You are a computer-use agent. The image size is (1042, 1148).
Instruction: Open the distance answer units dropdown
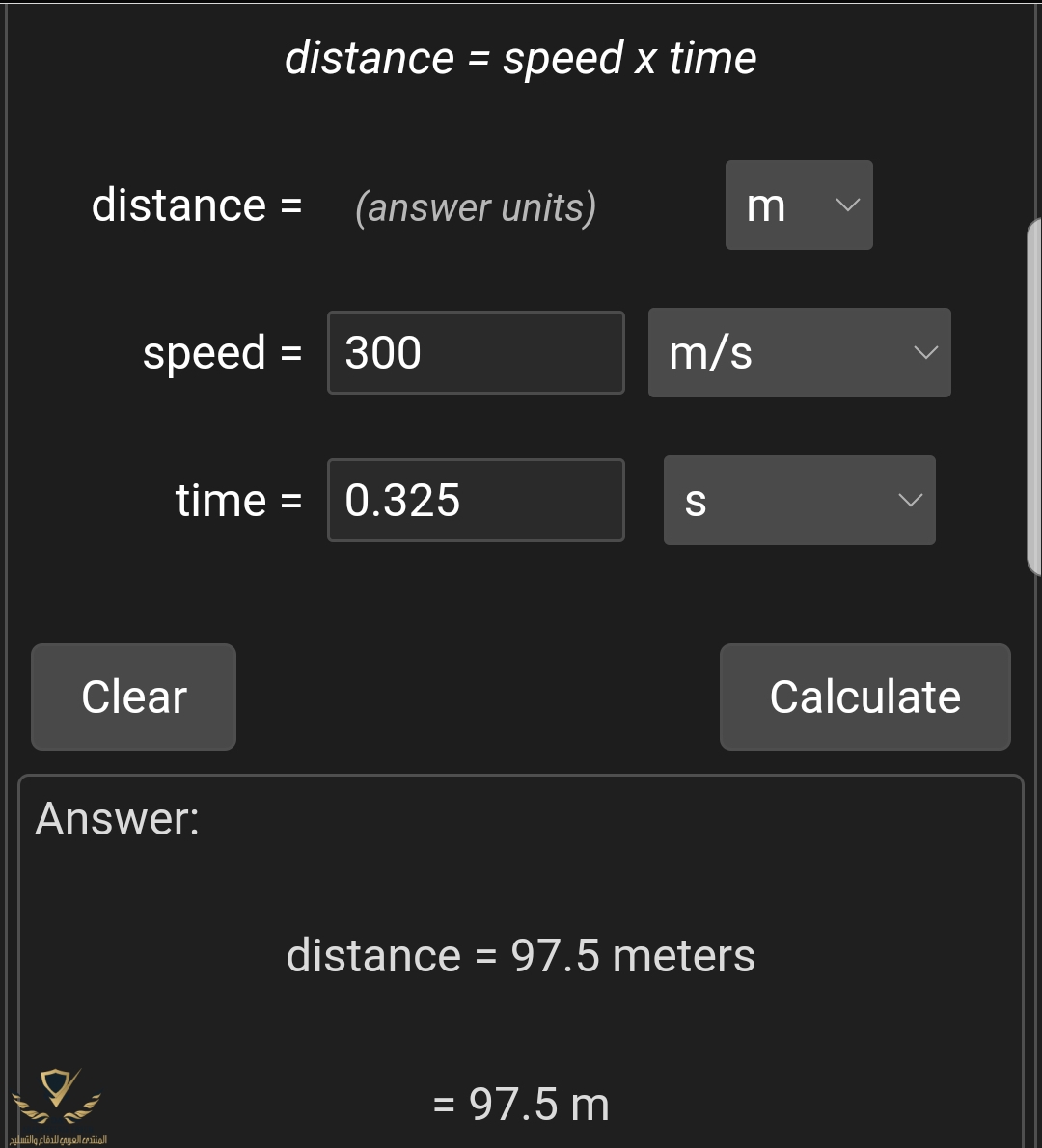point(799,205)
